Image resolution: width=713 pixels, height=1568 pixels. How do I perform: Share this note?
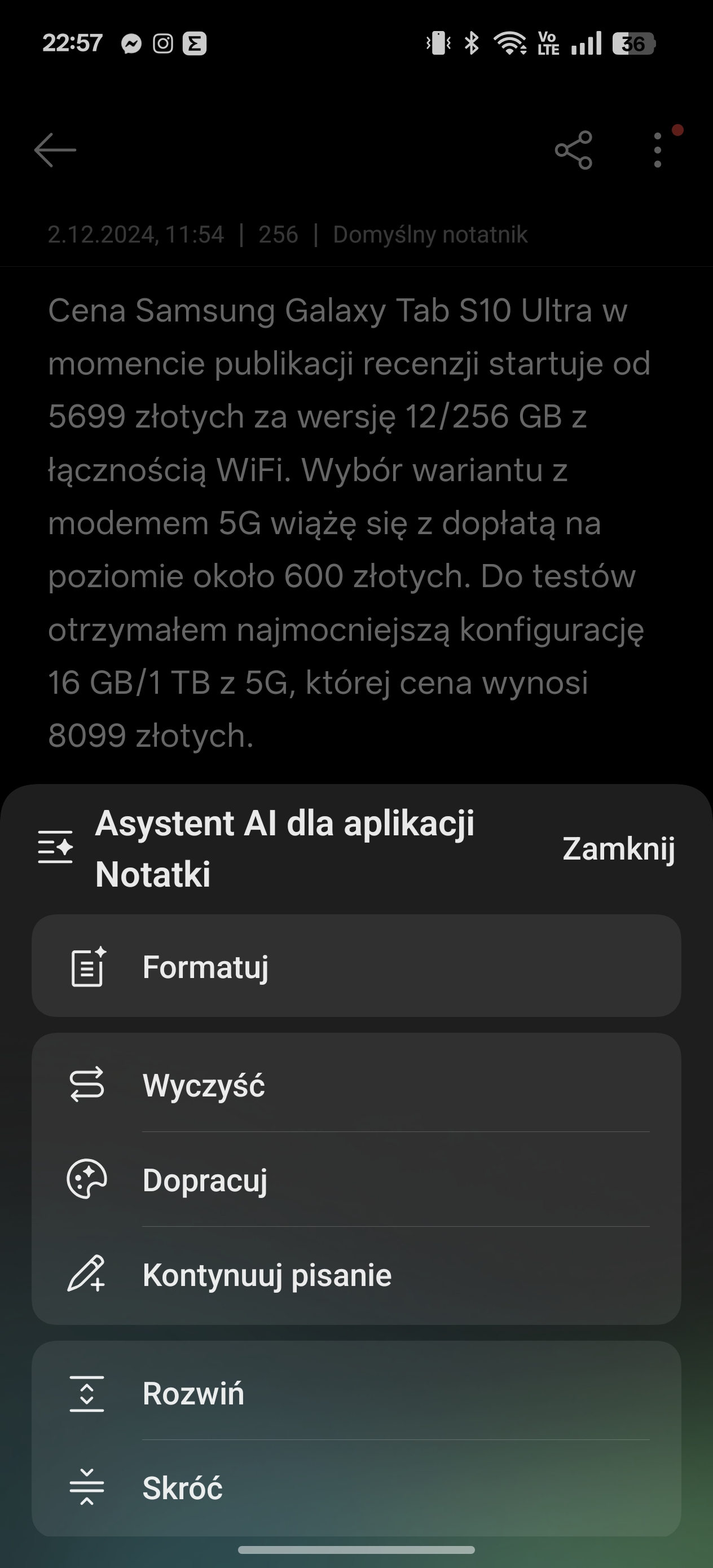[x=574, y=149]
